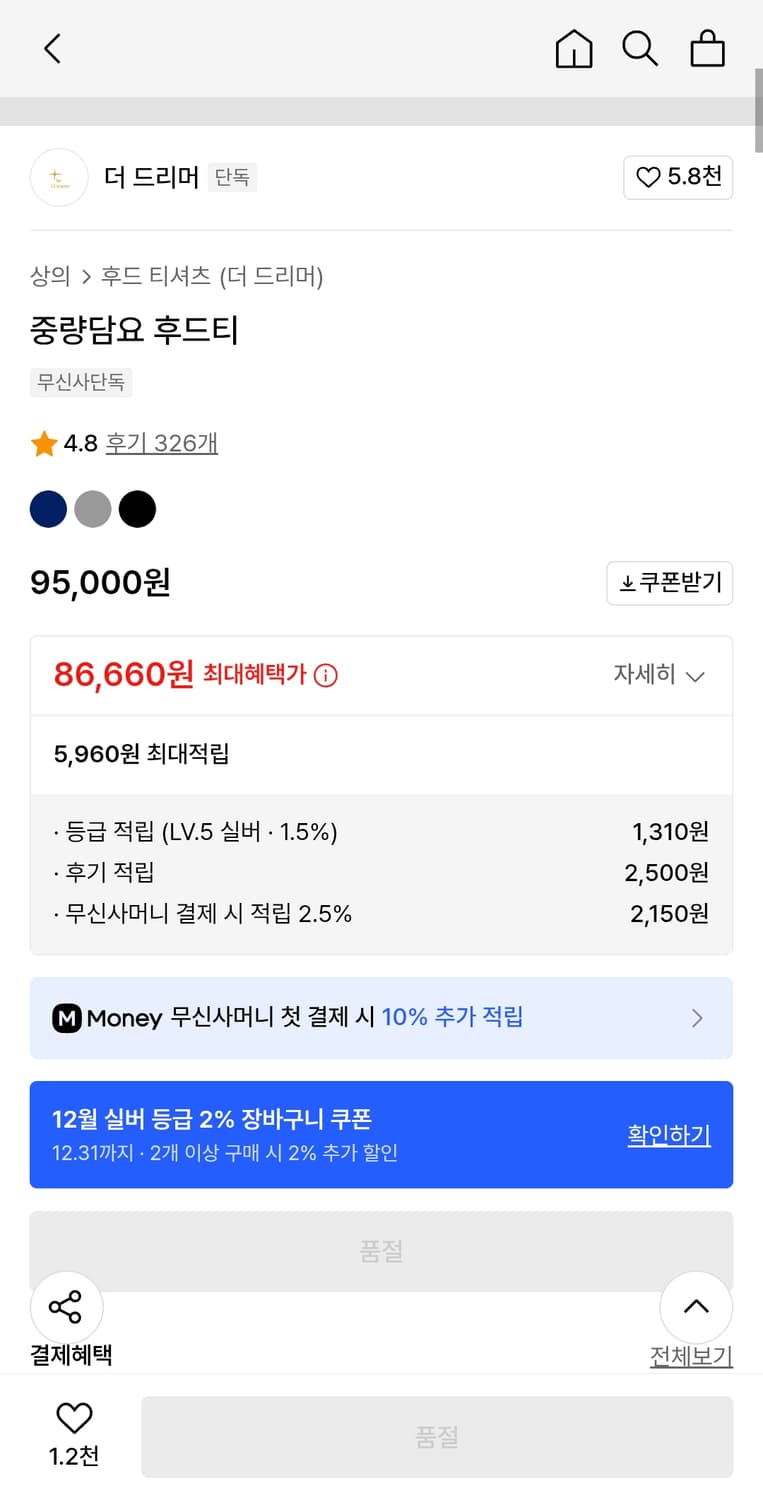Open the 더 드리머 brand logo
Viewport: 763px width, 1500px height.
tap(59, 176)
